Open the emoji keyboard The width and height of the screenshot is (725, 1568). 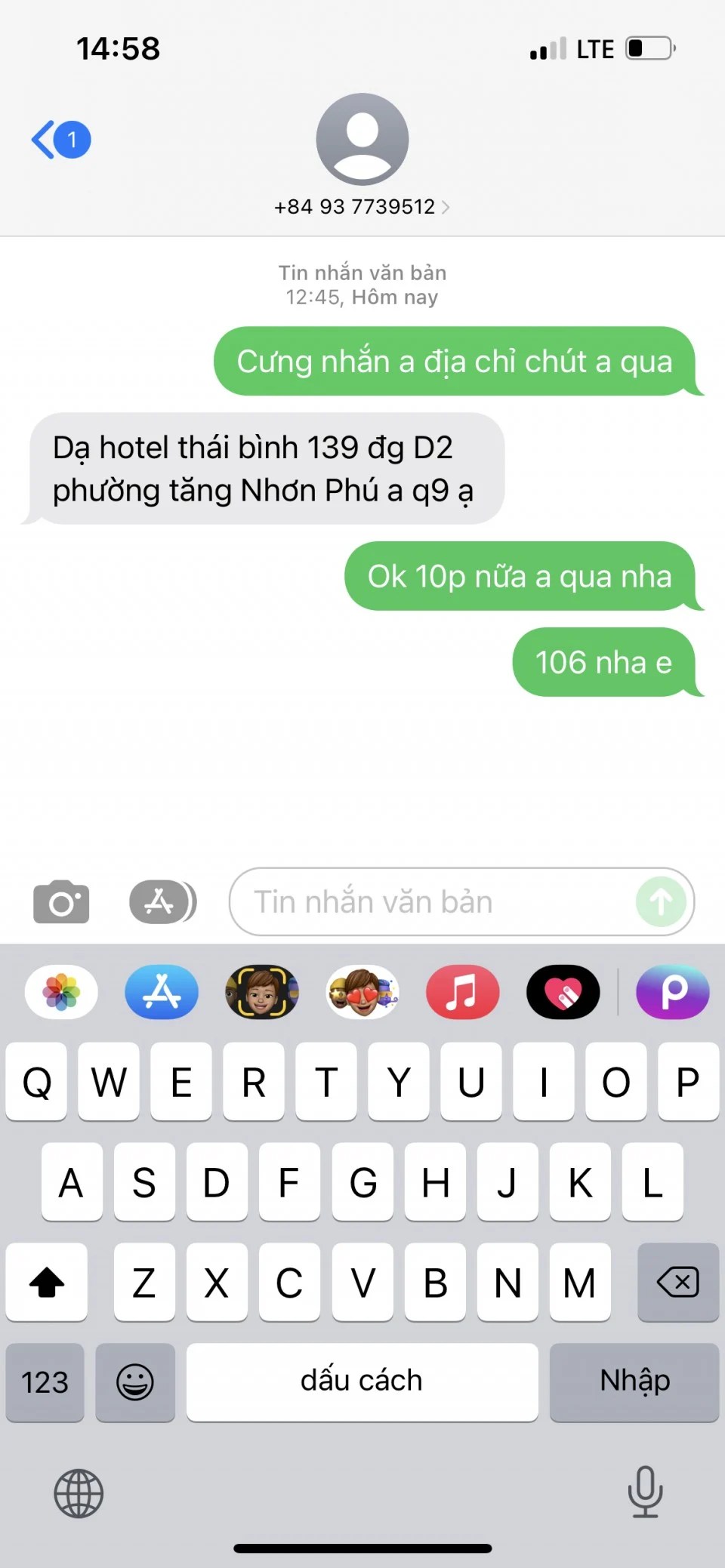135,1382
